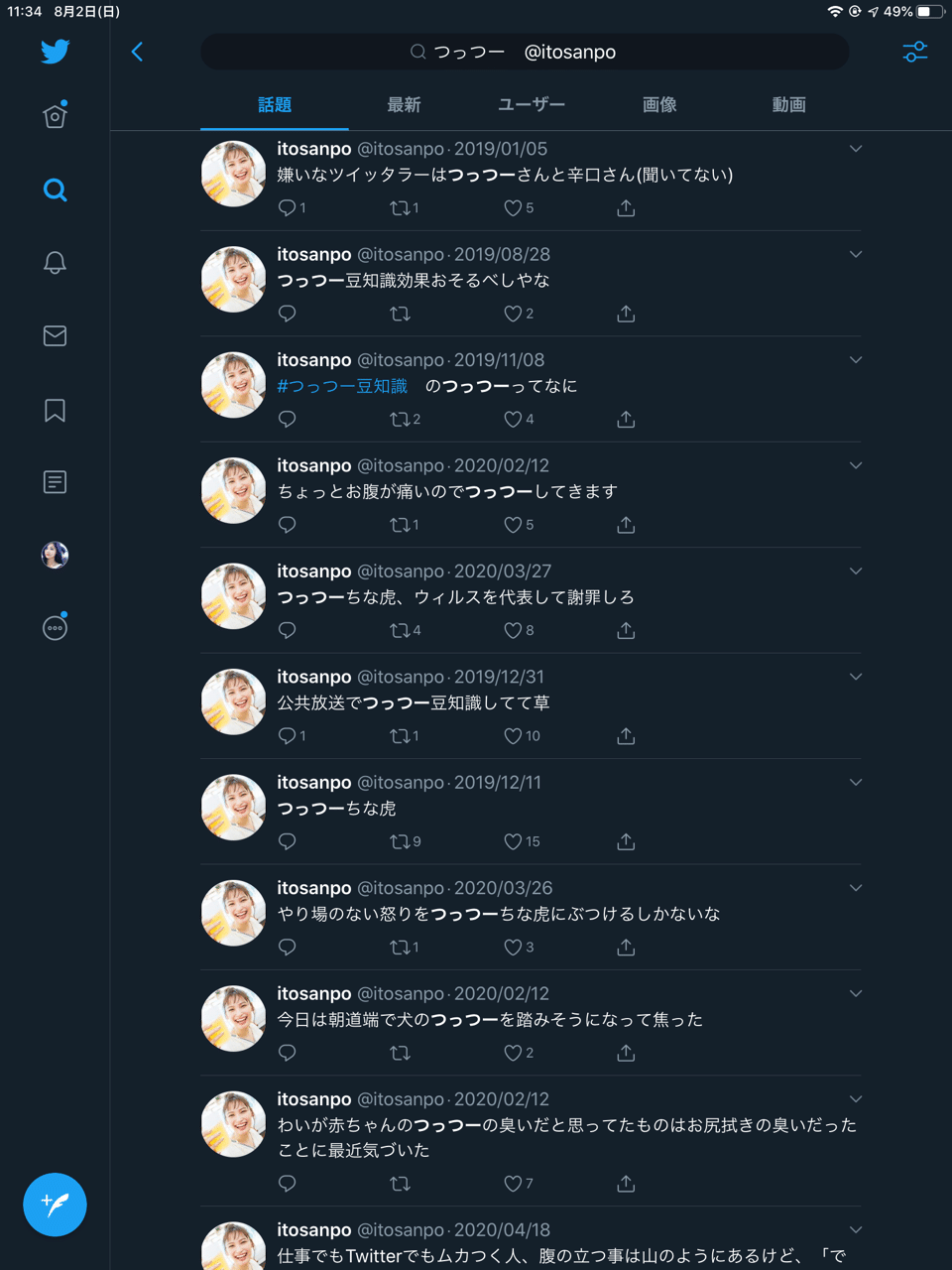Open the home icon in sidebar
952x1270 pixels.
(56, 116)
